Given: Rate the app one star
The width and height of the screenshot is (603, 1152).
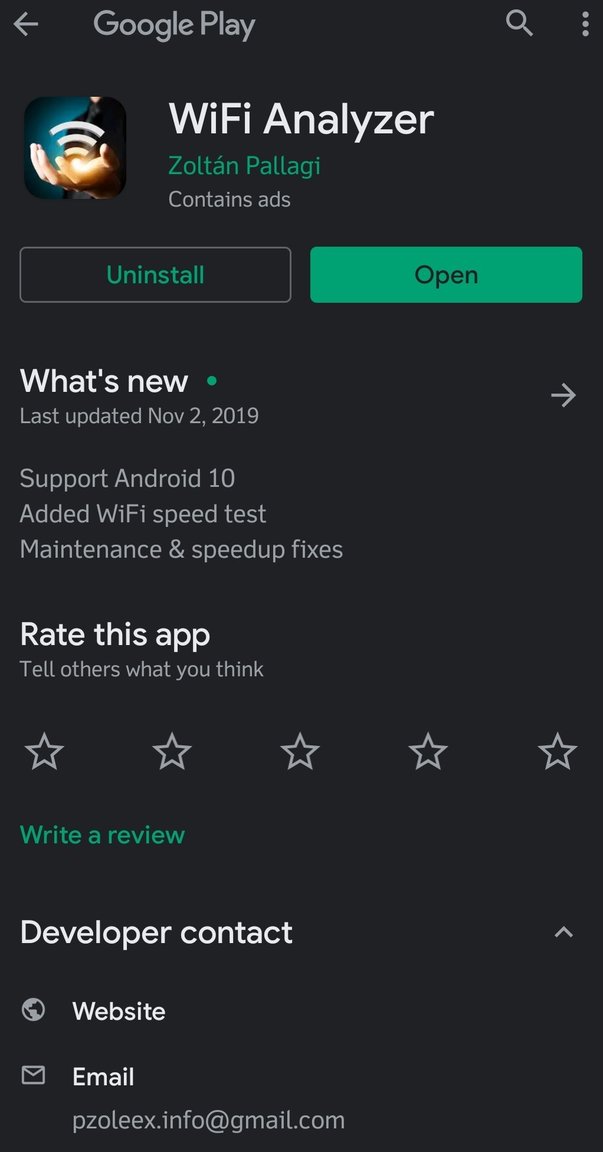Looking at the screenshot, I should click(x=44, y=751).
